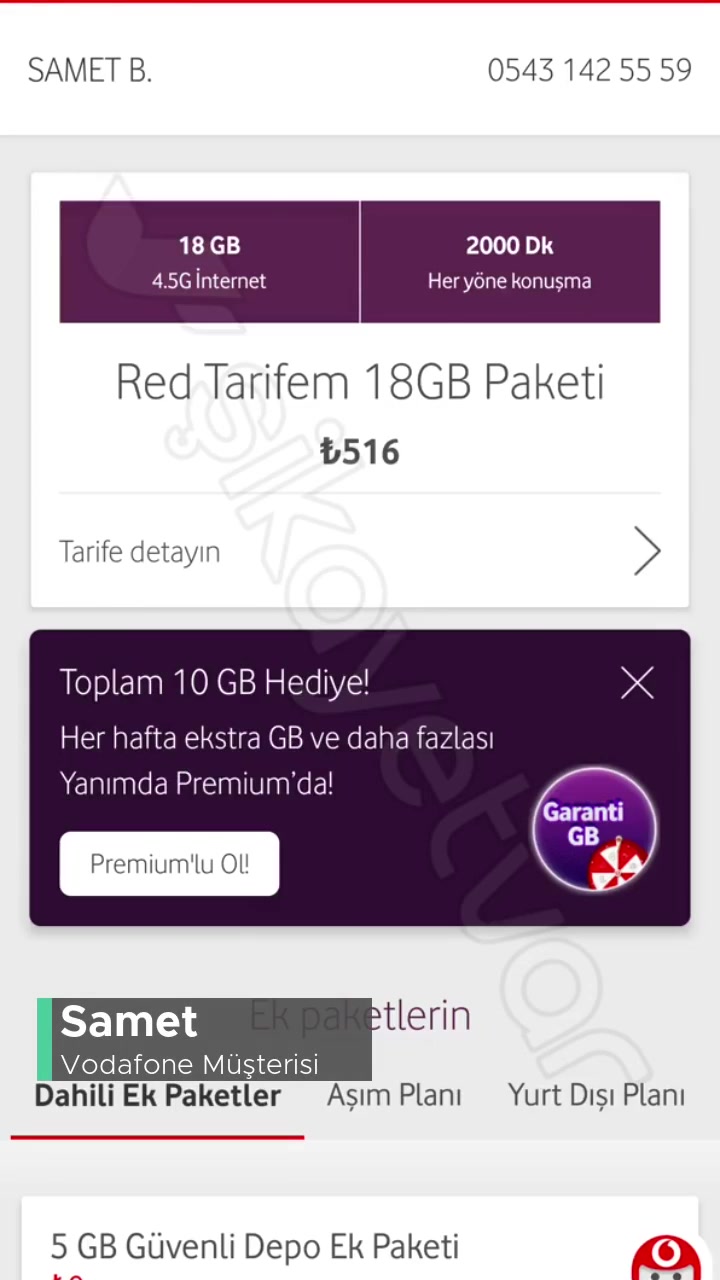Select the Dahili Ek Paketler tab
Image resolution: width=720 pixels, height=1280 pixels.
[x=157, y=1095]
